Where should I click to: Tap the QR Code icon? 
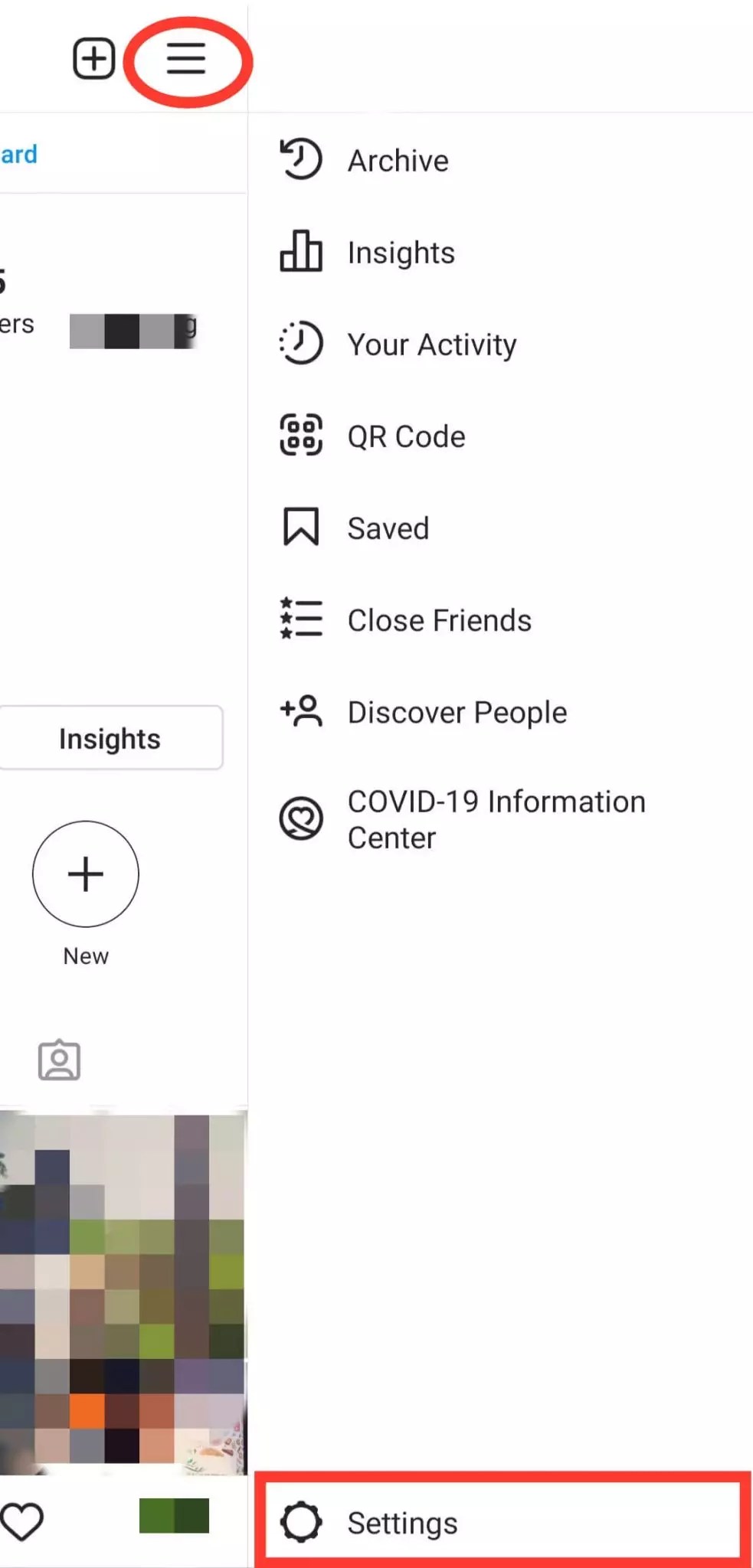(300, 436)
